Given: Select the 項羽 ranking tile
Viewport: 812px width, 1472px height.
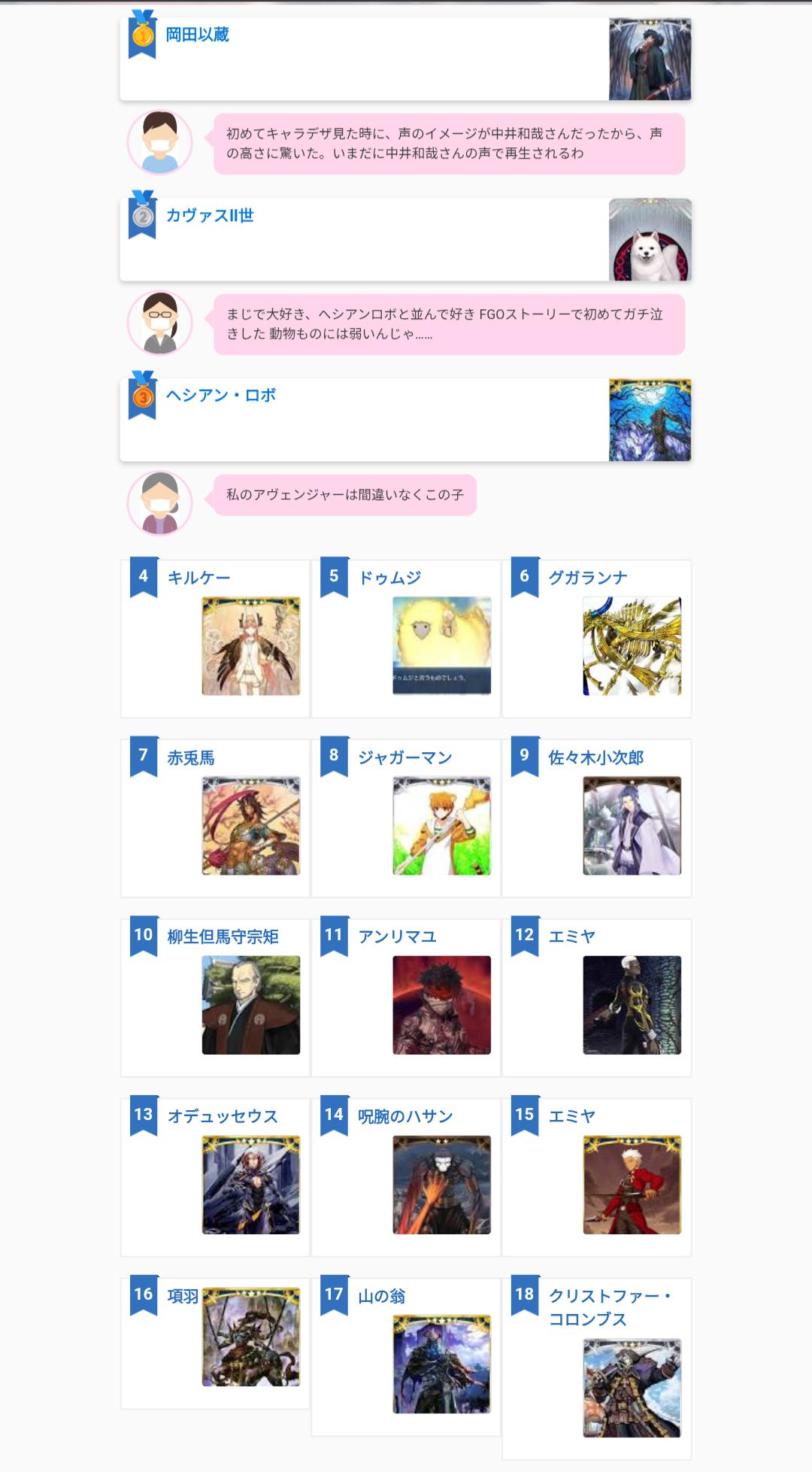Looking at the screenshot, I should point(216,1343).
